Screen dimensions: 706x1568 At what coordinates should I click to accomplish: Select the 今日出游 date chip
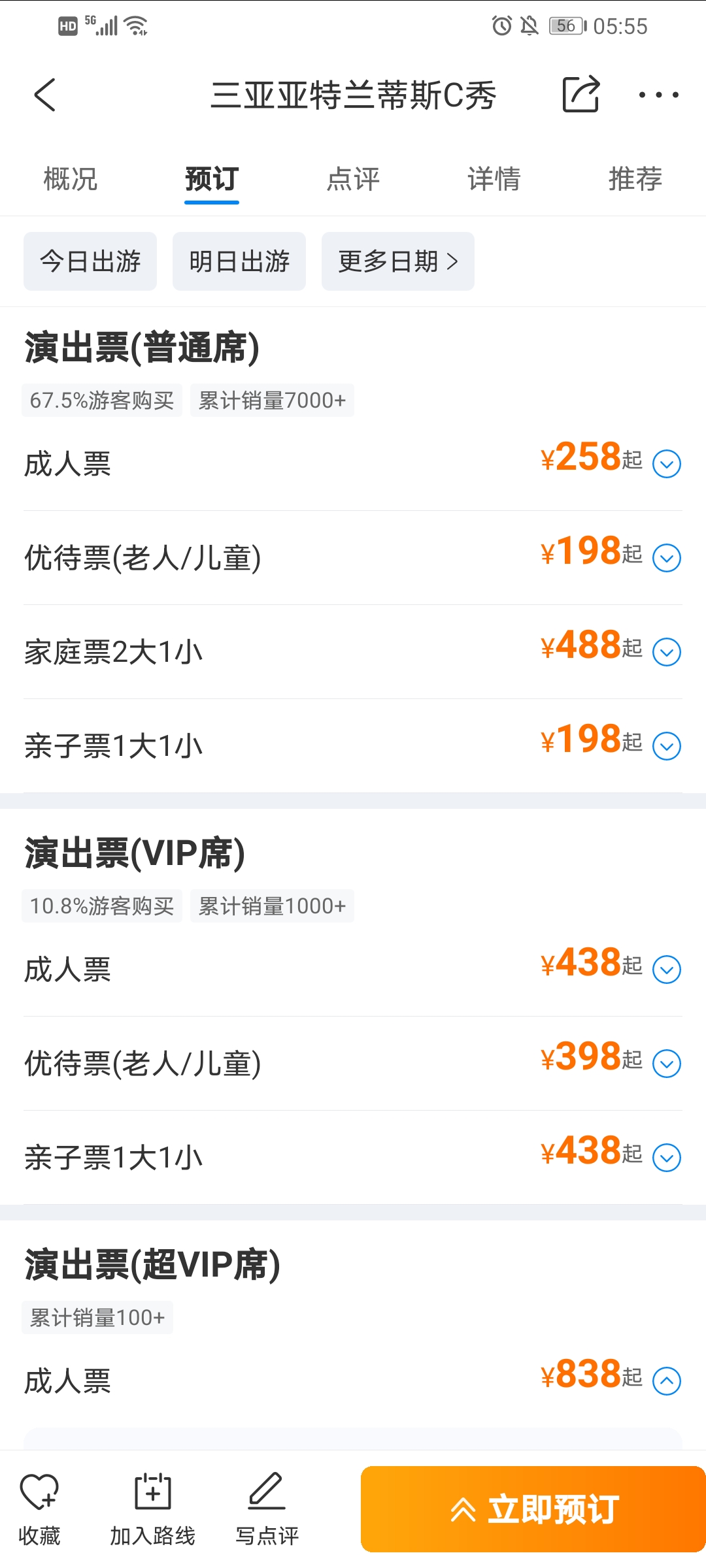pyautogui.click(x=90, y=261)
